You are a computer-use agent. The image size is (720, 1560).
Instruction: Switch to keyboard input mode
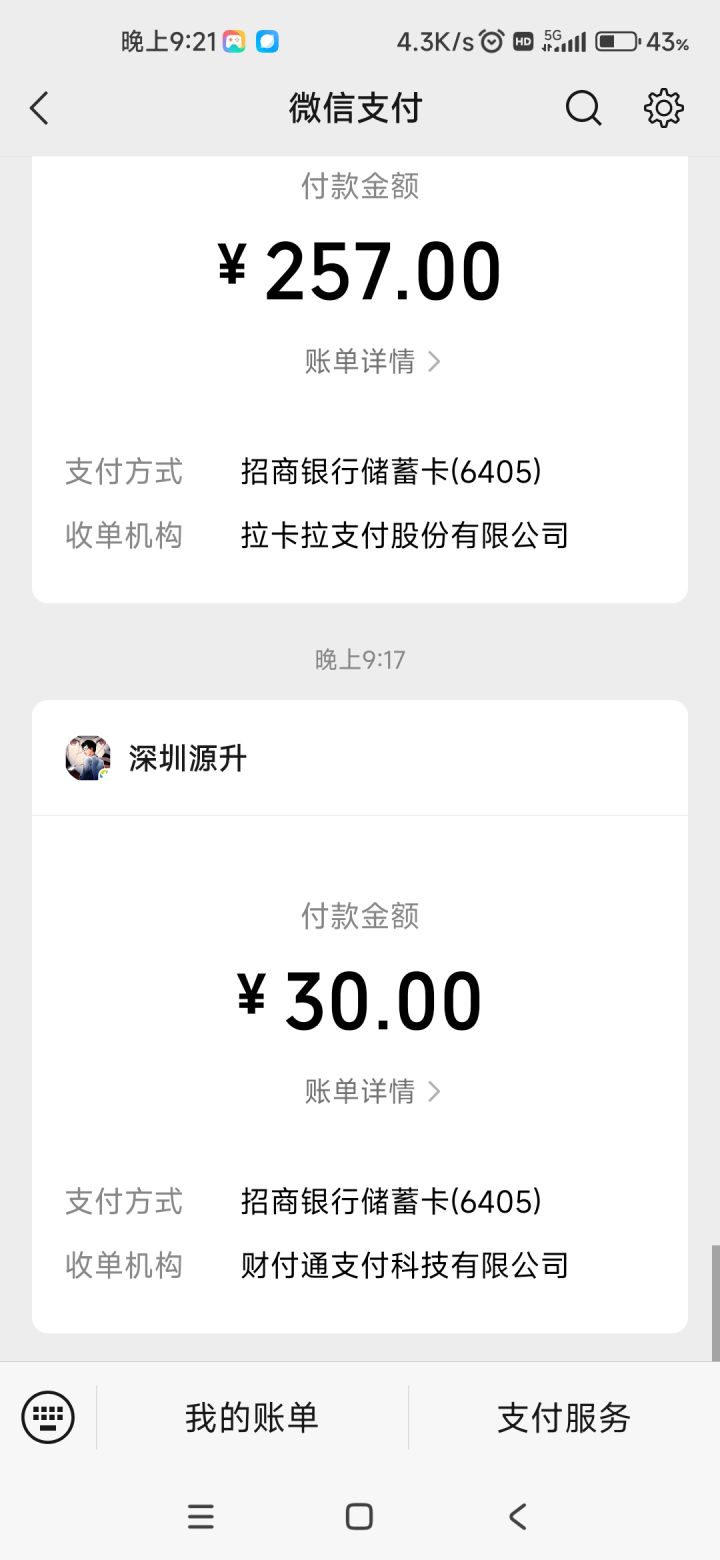point(48,1417)
